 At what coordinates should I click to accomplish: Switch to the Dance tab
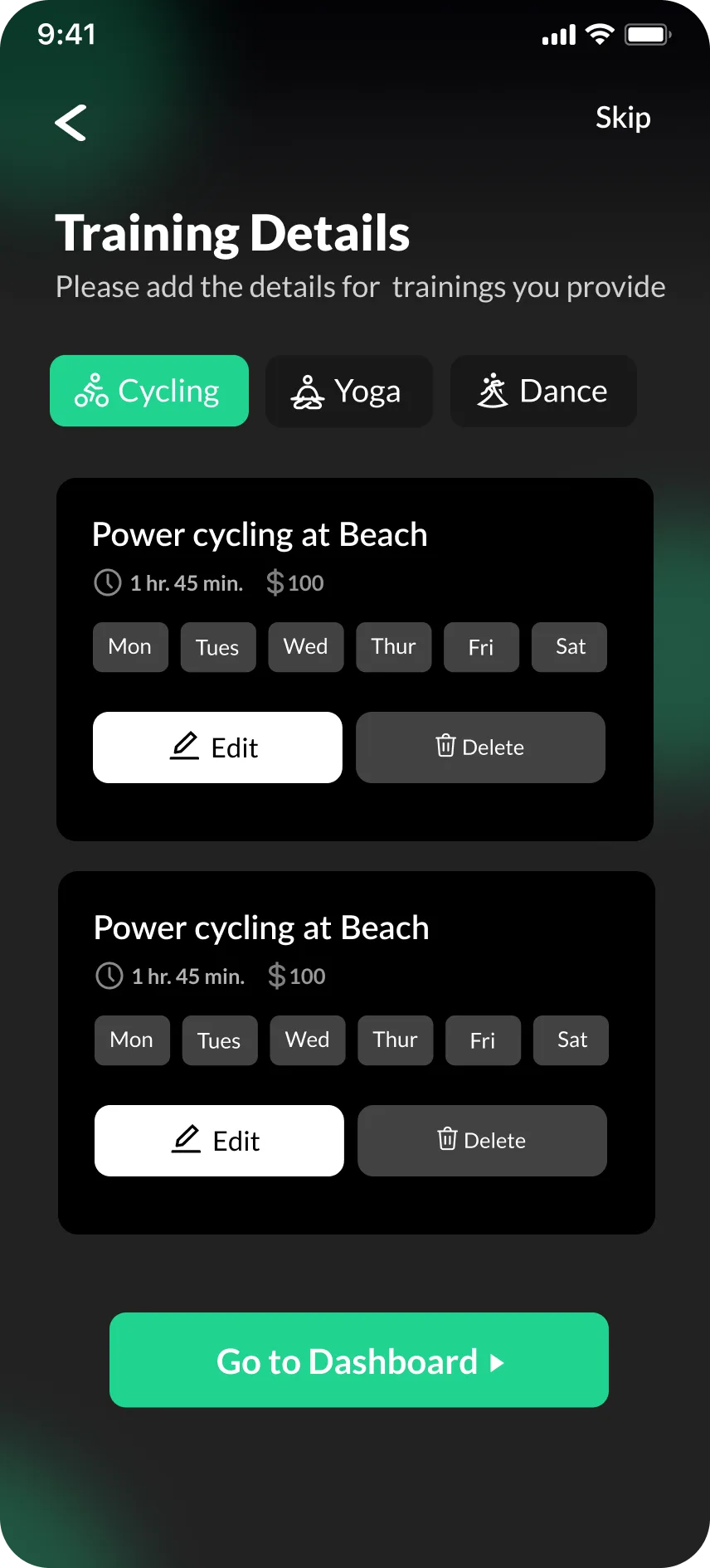point(542,390)
